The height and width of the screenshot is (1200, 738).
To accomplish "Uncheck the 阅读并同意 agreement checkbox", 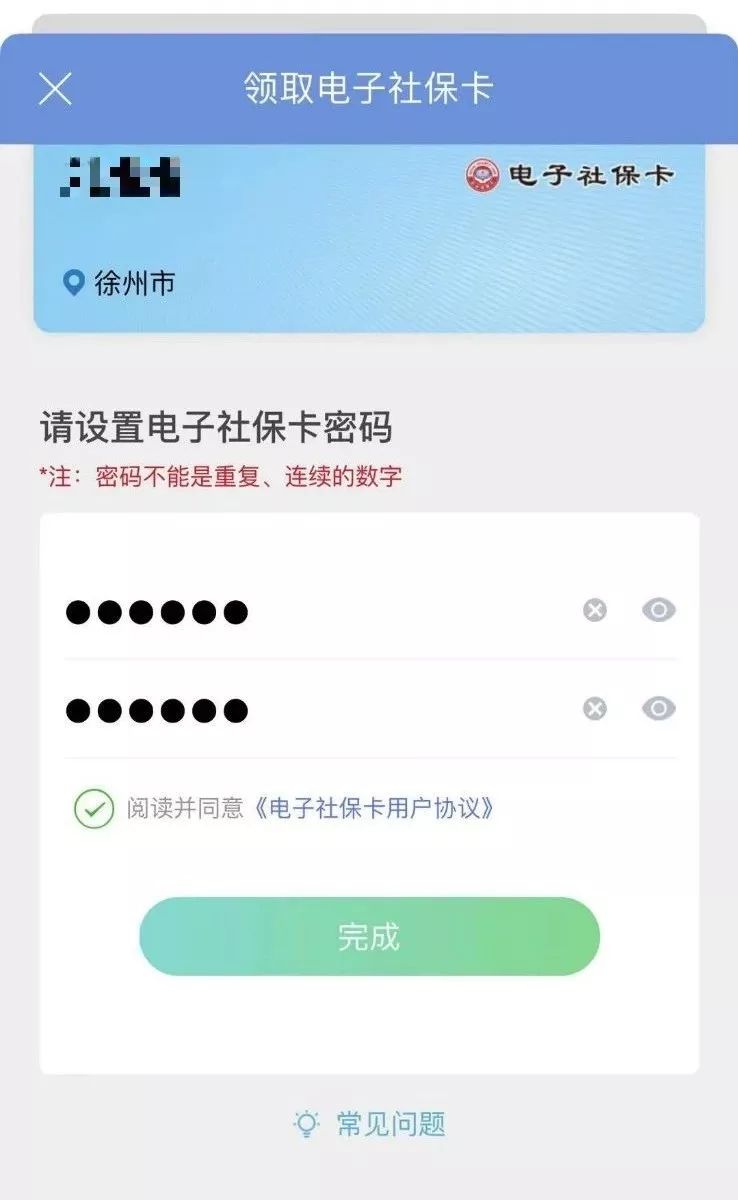I will pos(94,808).
